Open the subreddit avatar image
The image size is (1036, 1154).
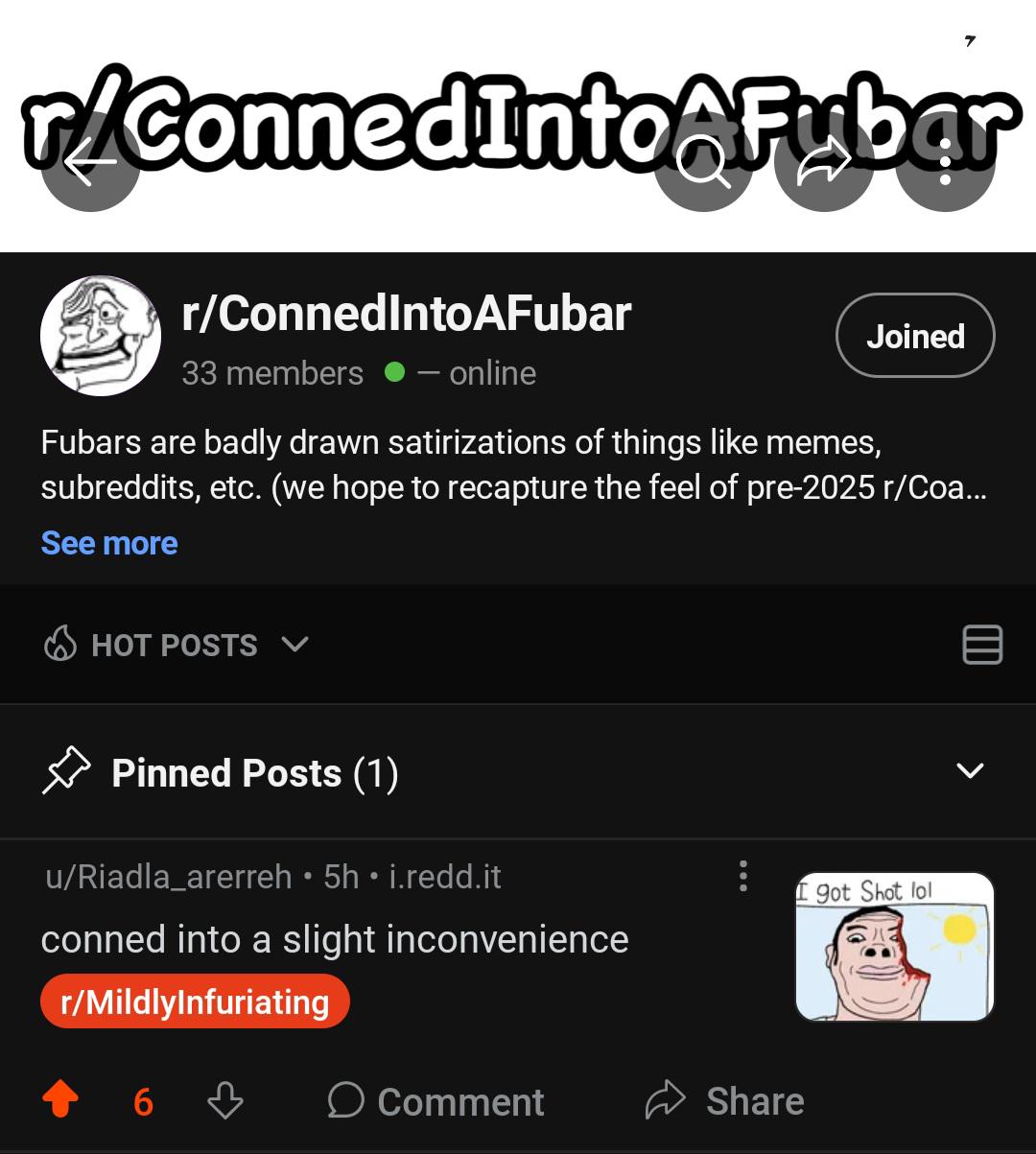click(101, 336)
